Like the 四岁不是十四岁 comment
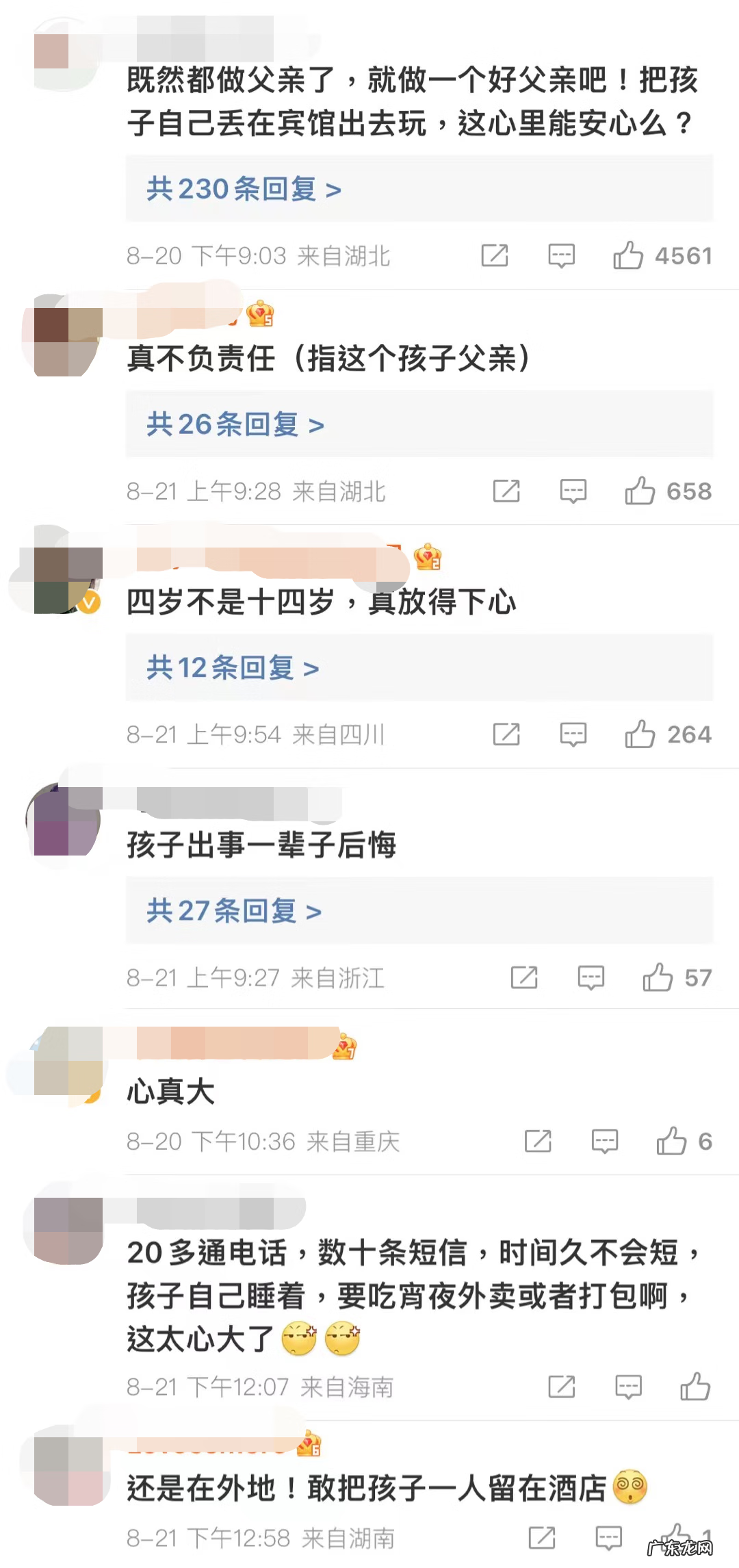 pyautogui.click(x=640, y=734)
